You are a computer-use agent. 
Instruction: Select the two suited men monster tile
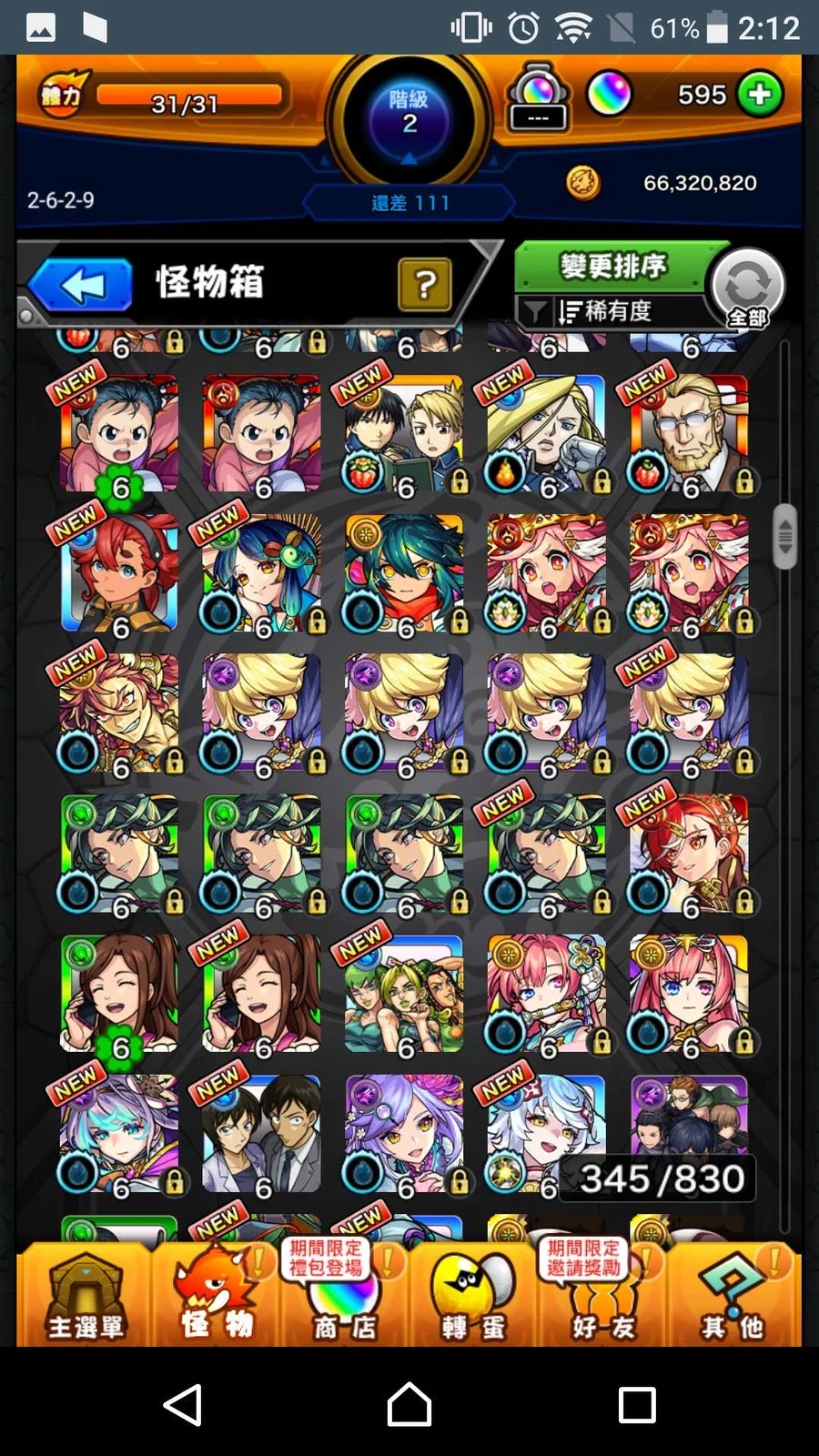tap(261, 1134)
